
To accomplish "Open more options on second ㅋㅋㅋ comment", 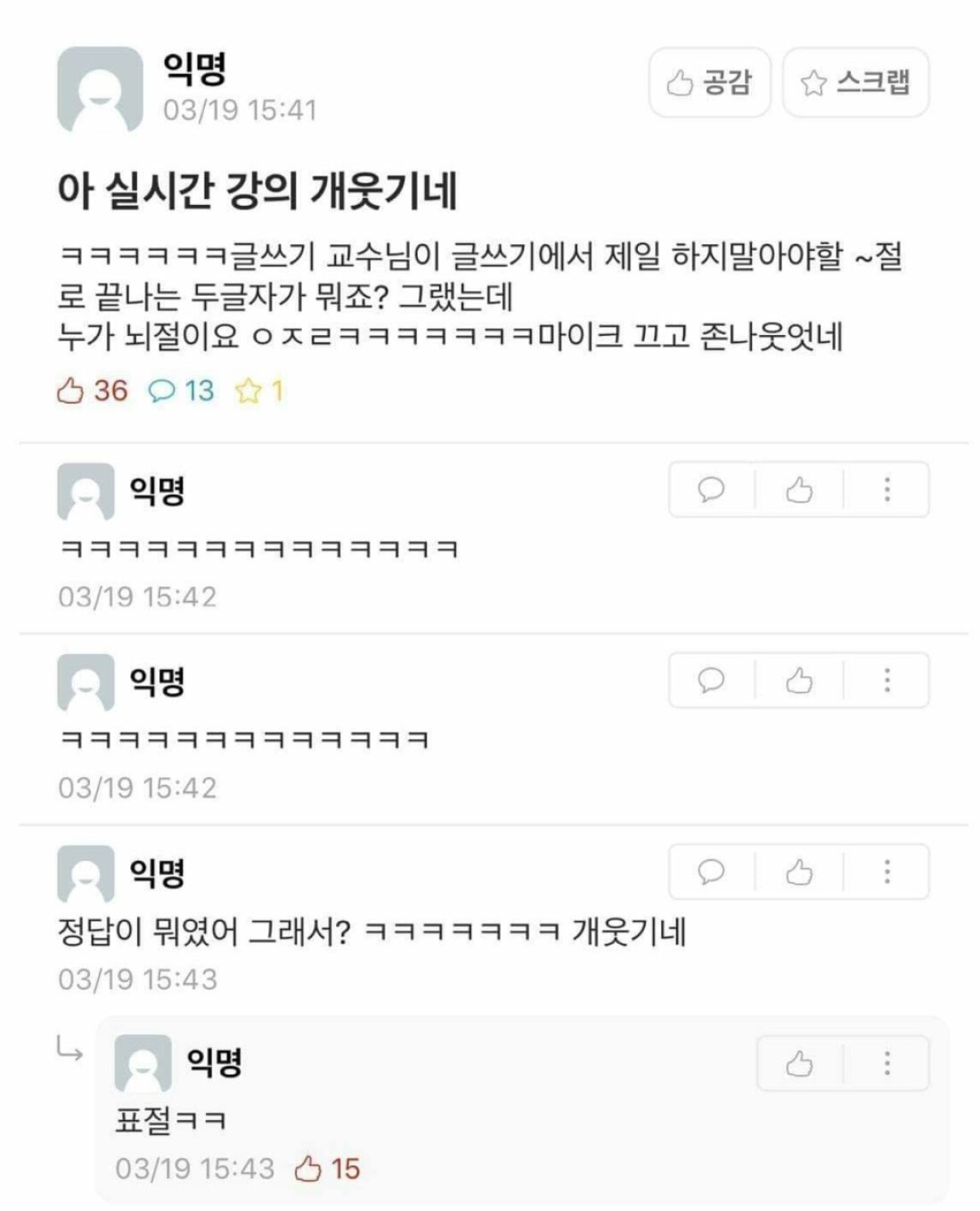I will 886,681.
